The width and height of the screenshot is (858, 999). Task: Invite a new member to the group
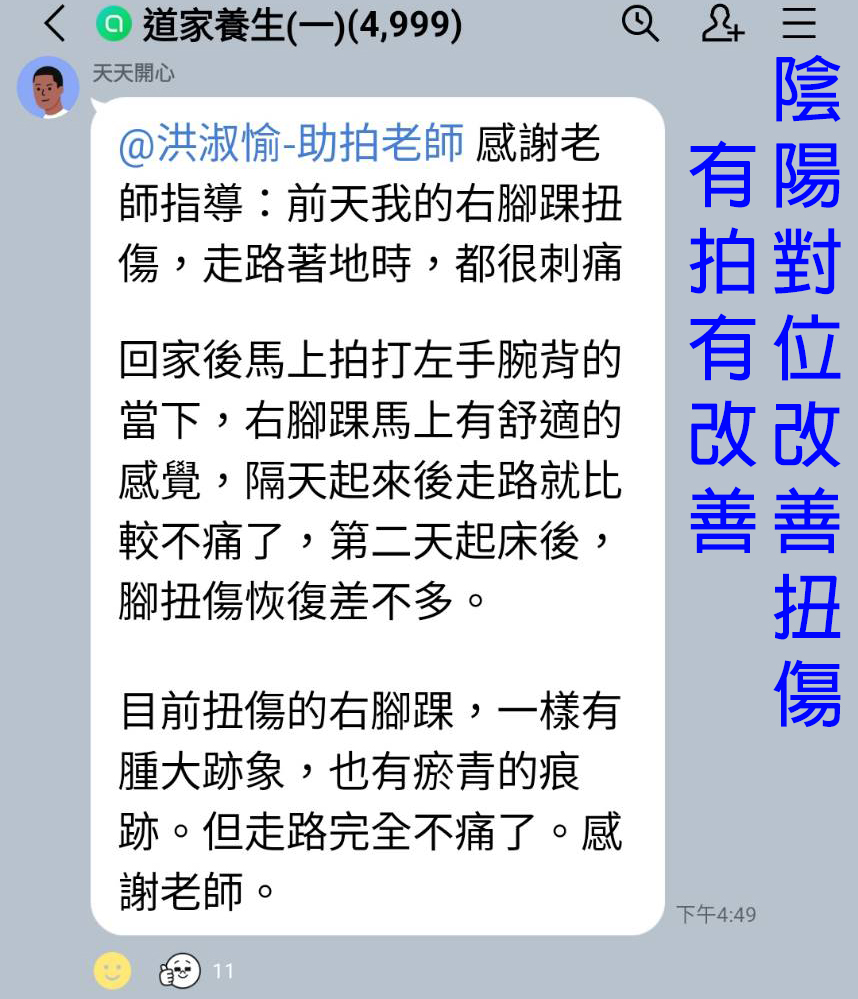pos(721,24)
